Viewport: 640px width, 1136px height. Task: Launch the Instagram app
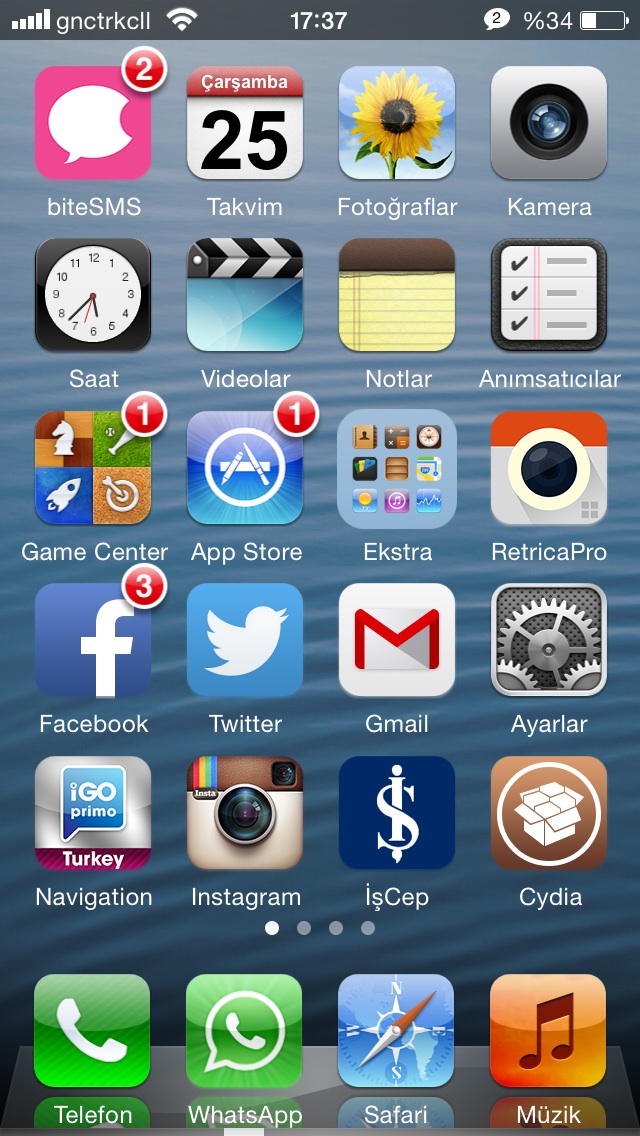245,813
